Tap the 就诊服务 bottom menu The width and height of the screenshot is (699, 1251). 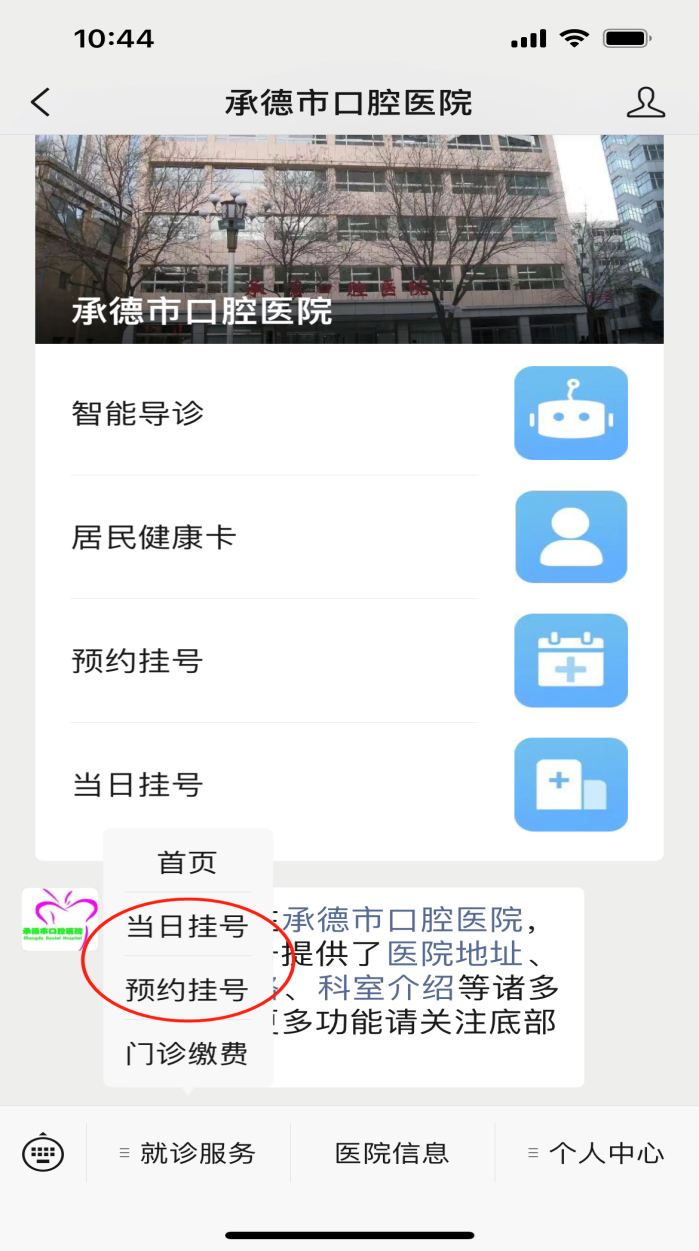pos(188,1153)
